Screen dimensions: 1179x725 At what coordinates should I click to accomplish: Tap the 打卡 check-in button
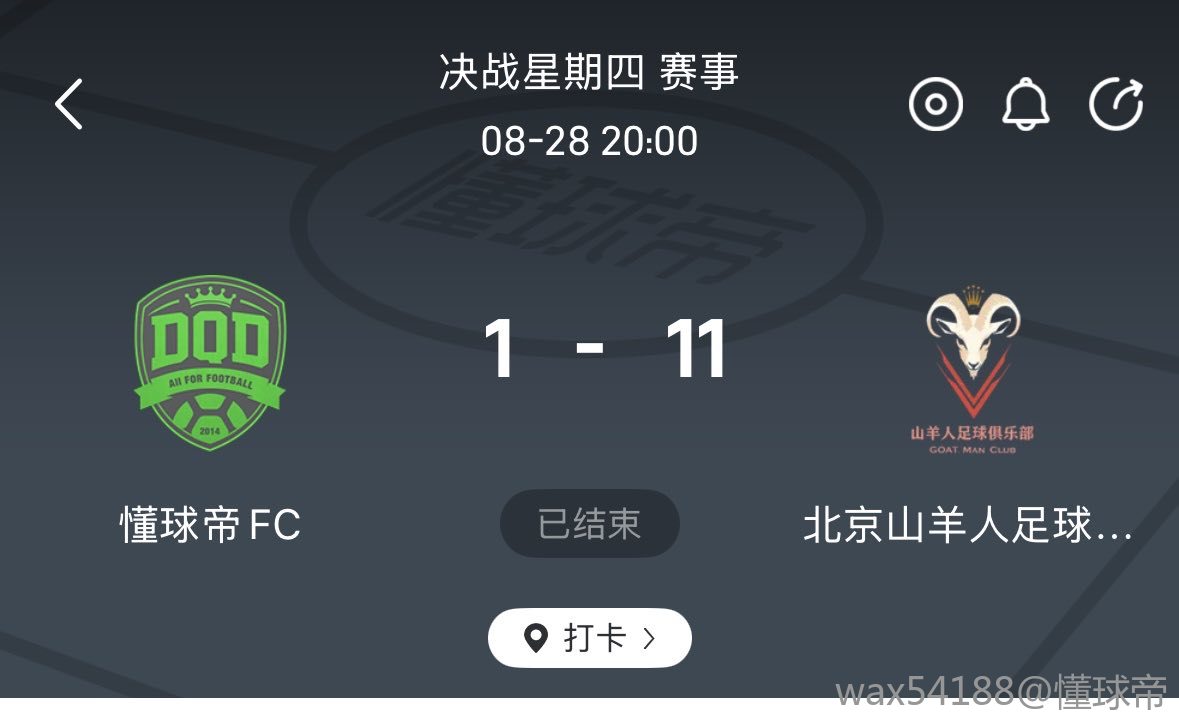click(589, 638)
